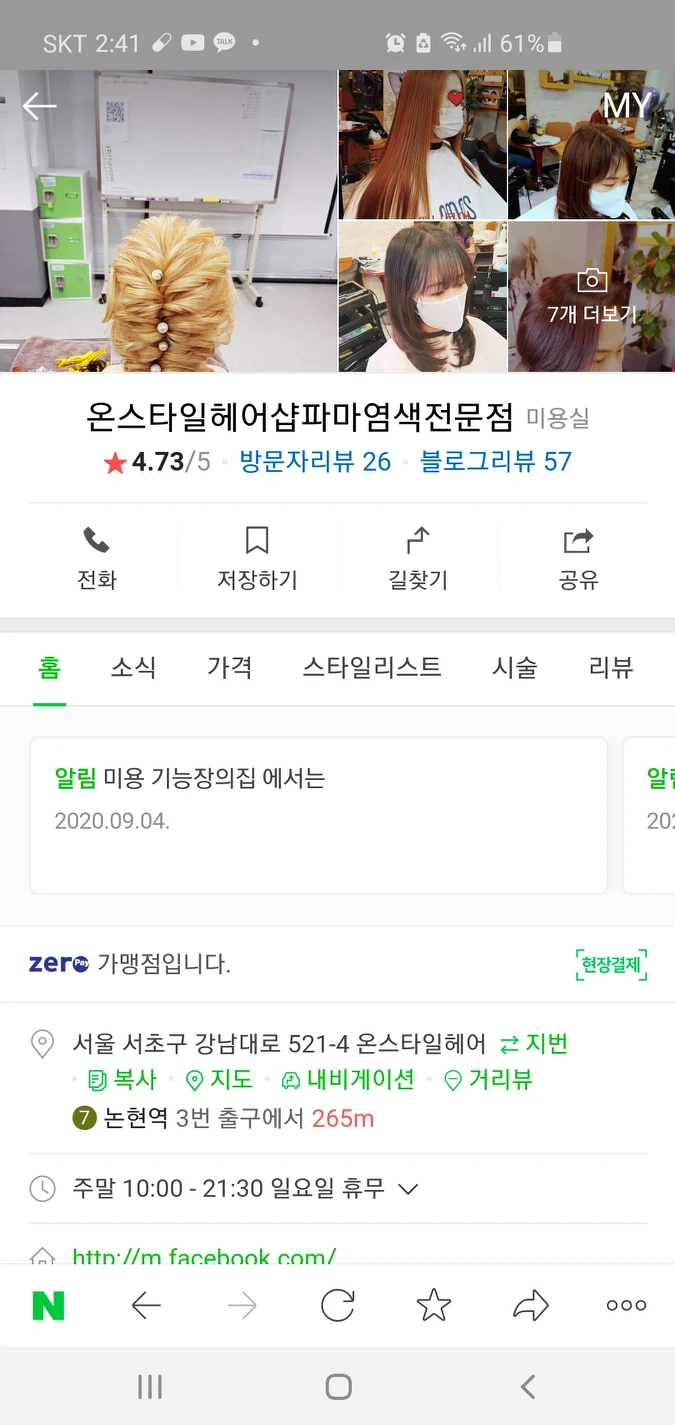Toggle address to 지번 format
Screen dimensions: 675x1425
(x=534, y=1045)
